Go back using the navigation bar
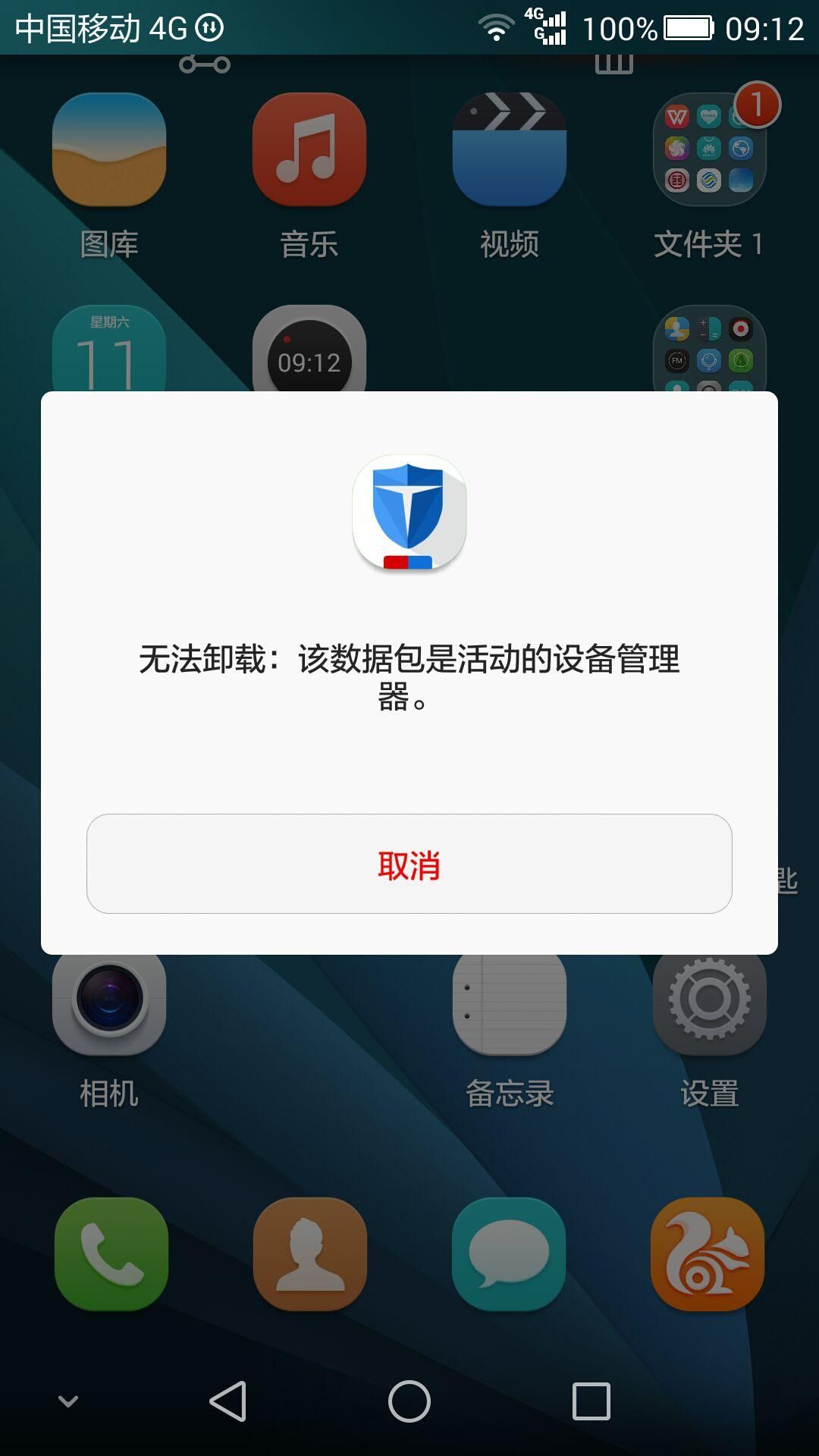 pos(227,1401)
